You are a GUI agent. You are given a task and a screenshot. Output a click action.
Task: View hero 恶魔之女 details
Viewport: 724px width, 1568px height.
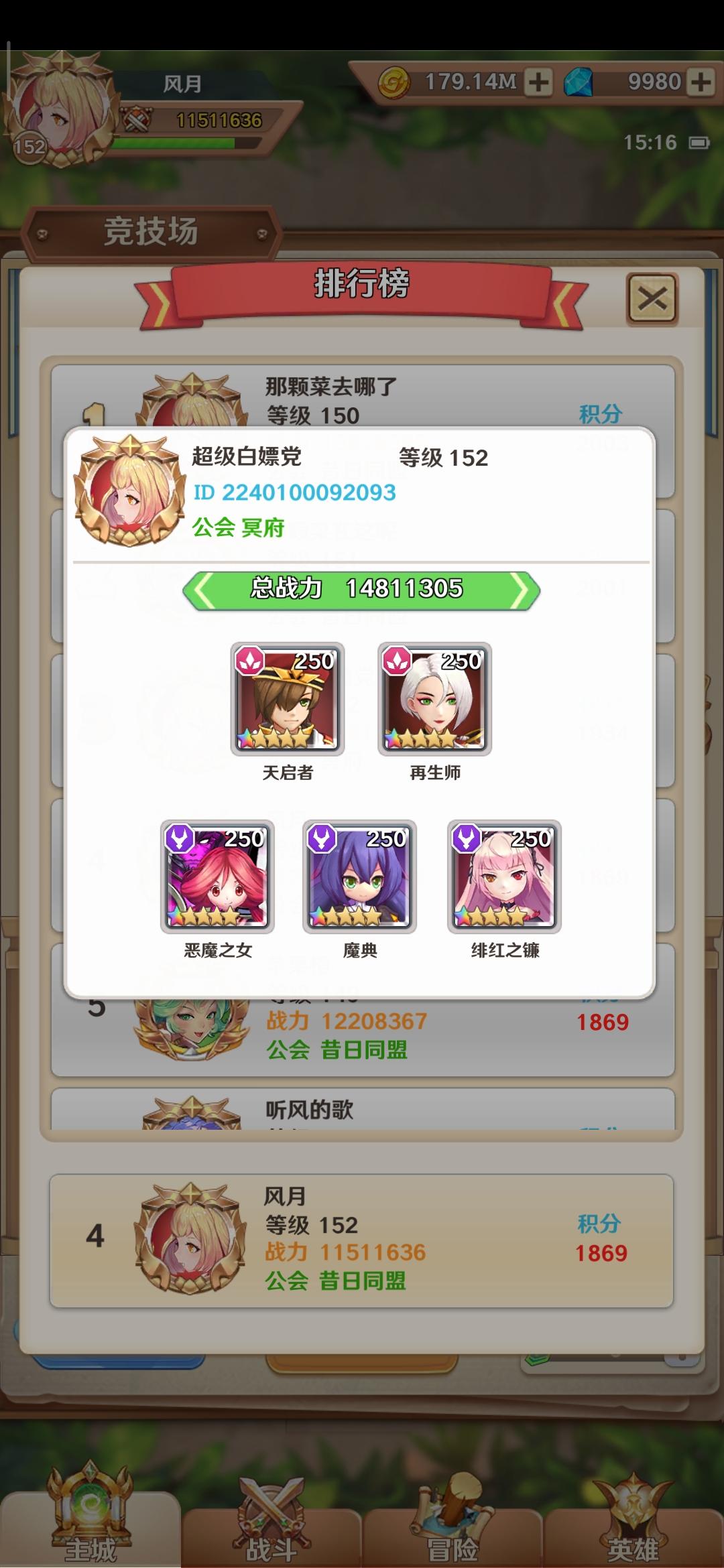217,876
